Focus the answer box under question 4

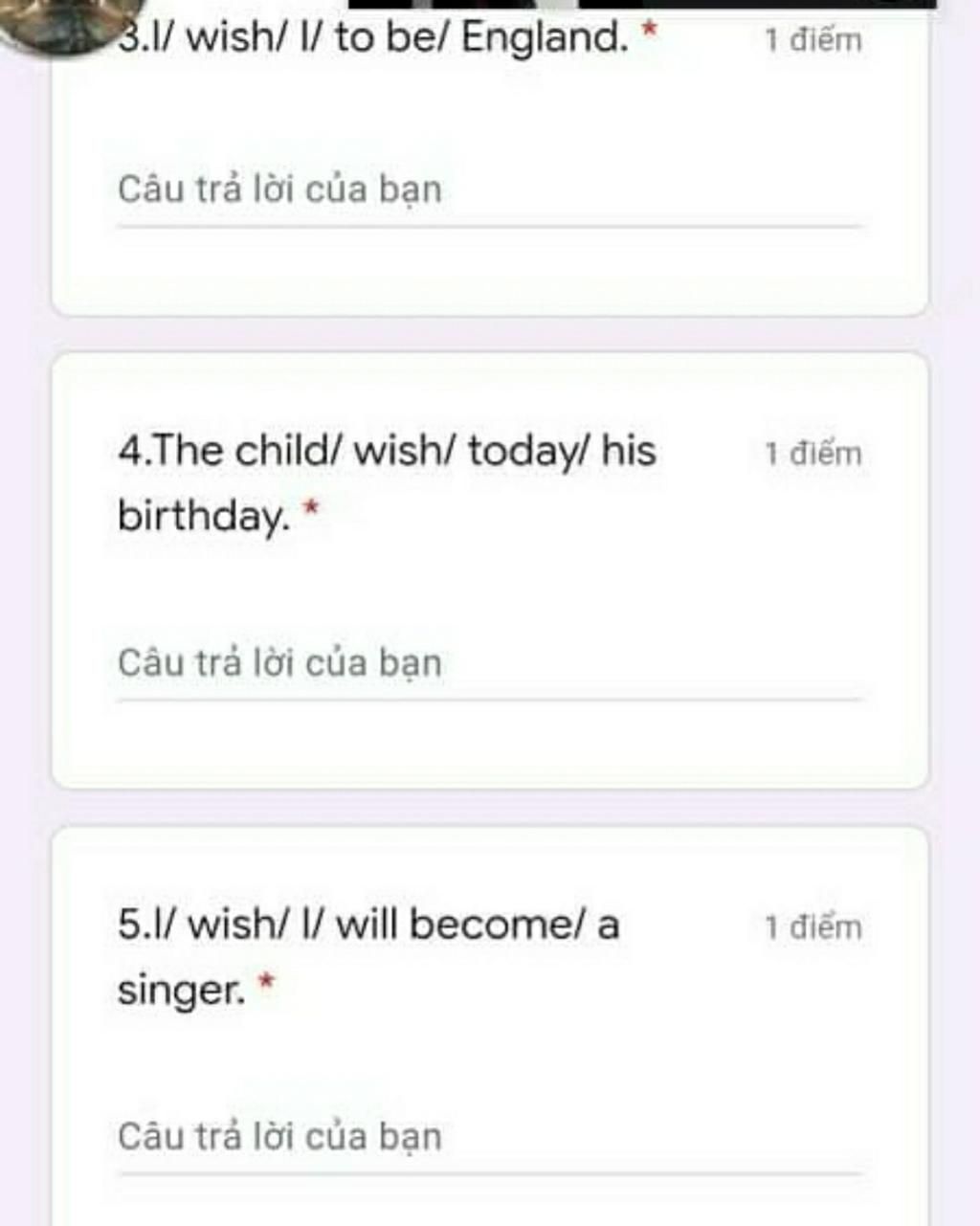click(488, 663)
